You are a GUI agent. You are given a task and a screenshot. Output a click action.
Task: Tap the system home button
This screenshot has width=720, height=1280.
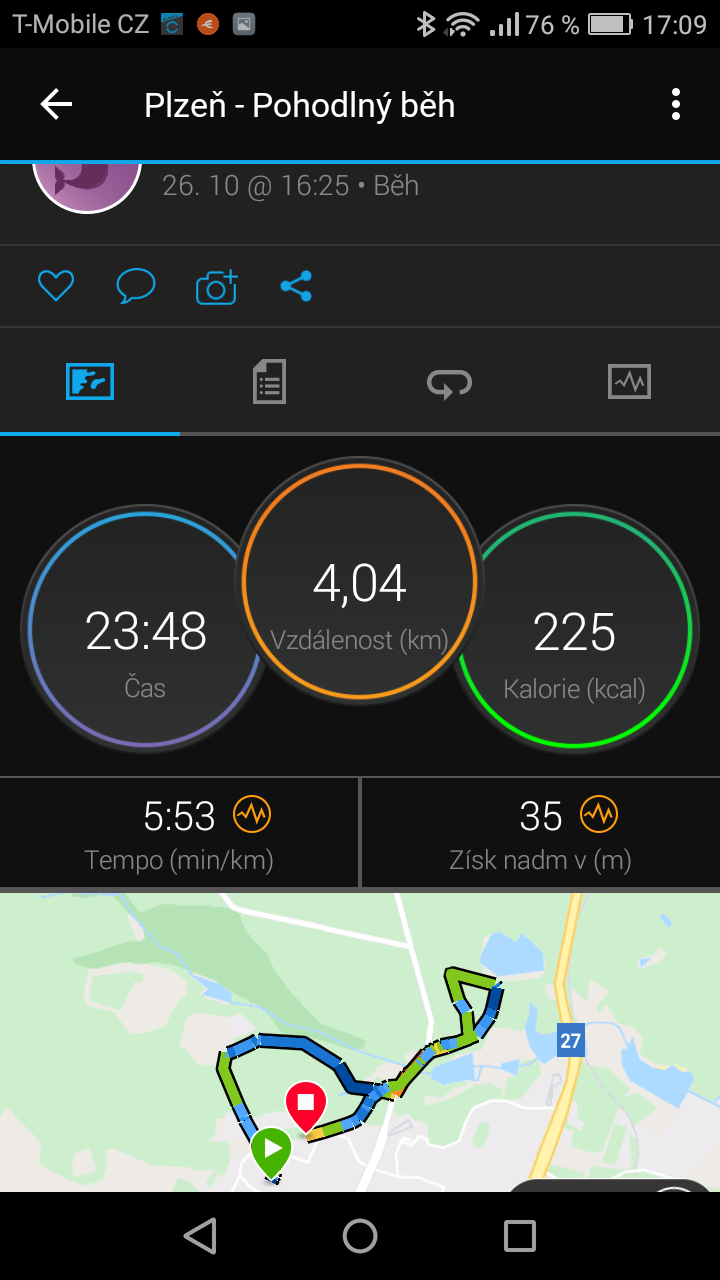360,1236
